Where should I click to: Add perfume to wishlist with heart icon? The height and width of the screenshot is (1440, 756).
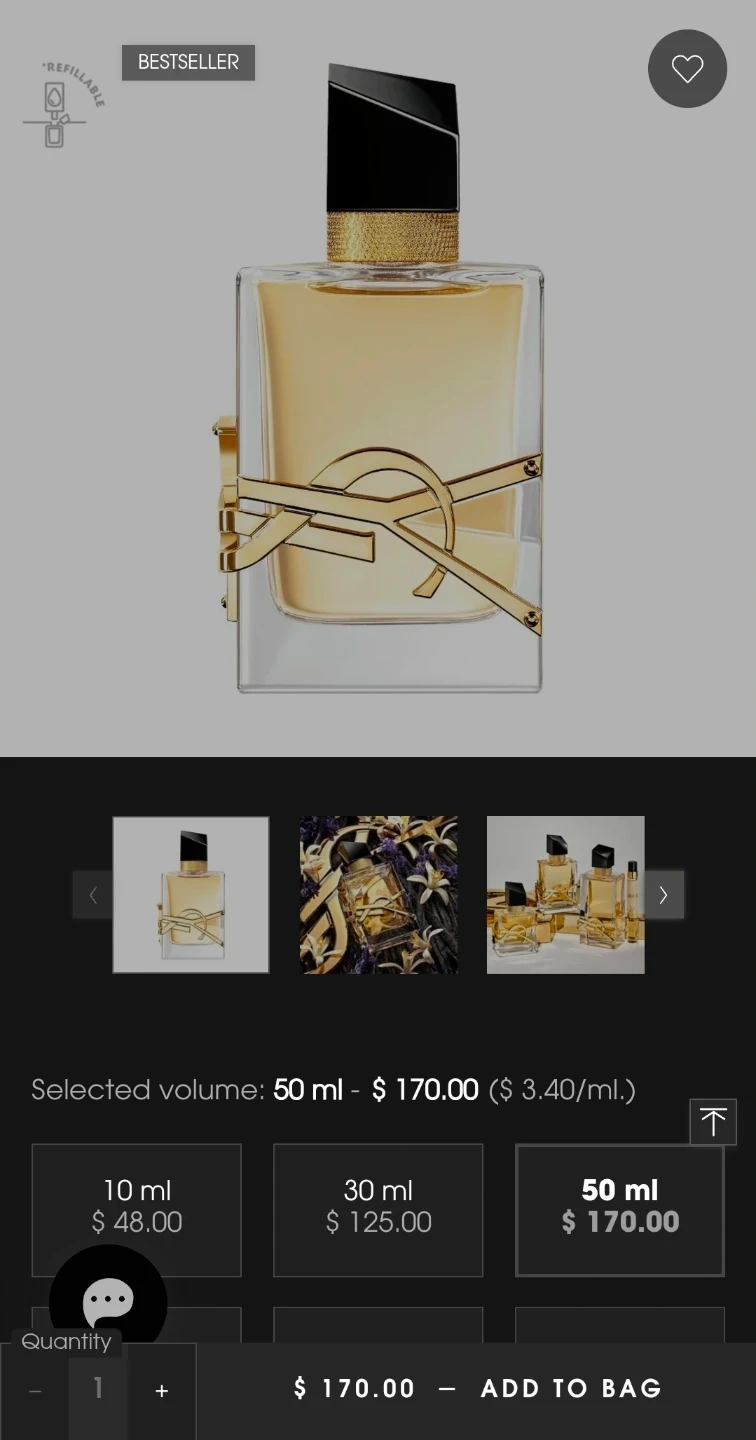[x=687, y=69]
